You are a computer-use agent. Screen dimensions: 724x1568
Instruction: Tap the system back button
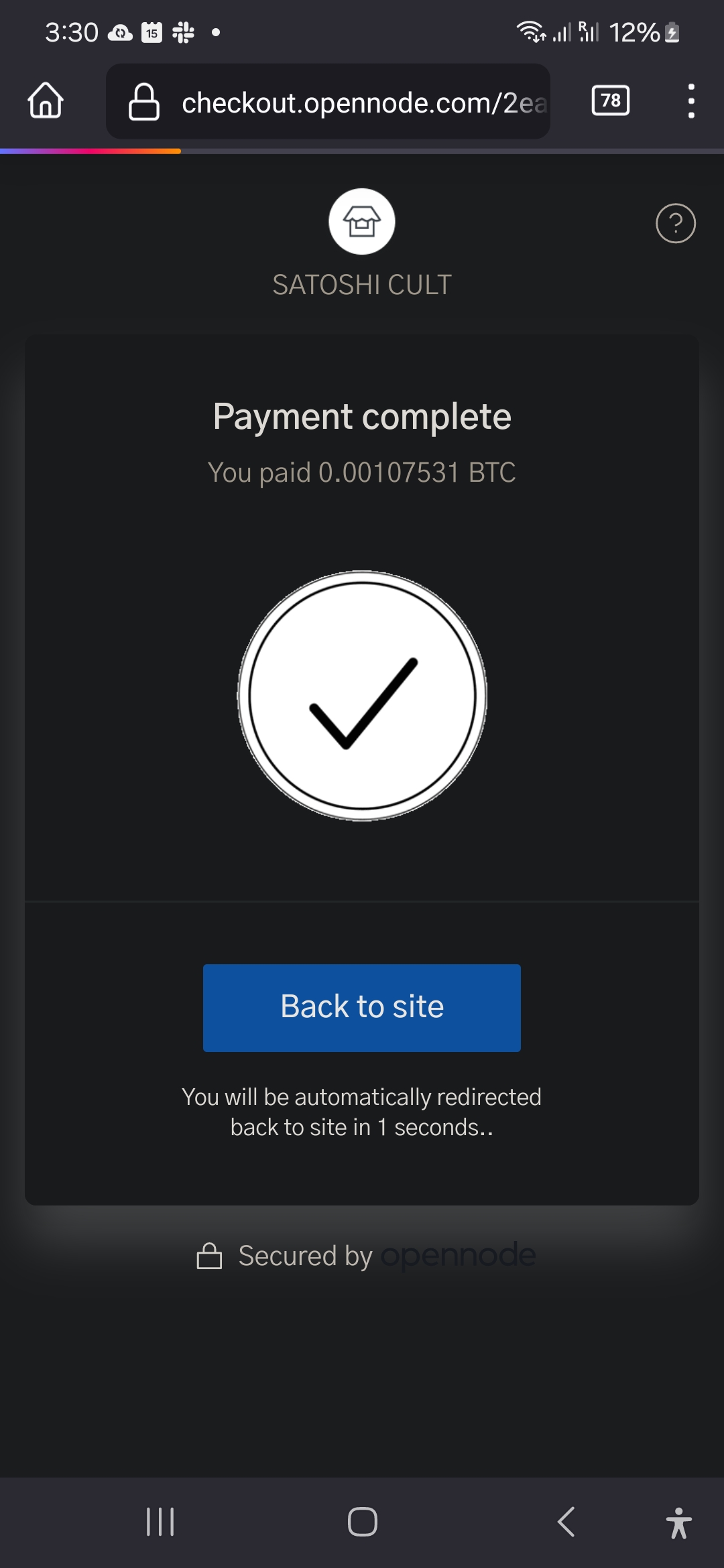[566, 1521]
